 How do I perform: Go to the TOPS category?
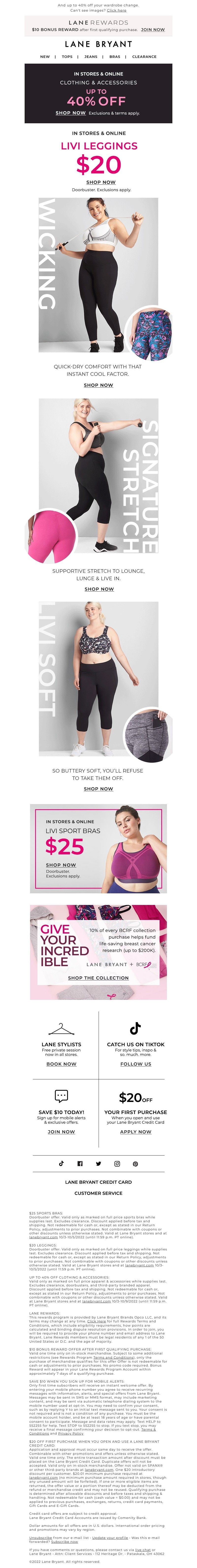pos(67,57)
